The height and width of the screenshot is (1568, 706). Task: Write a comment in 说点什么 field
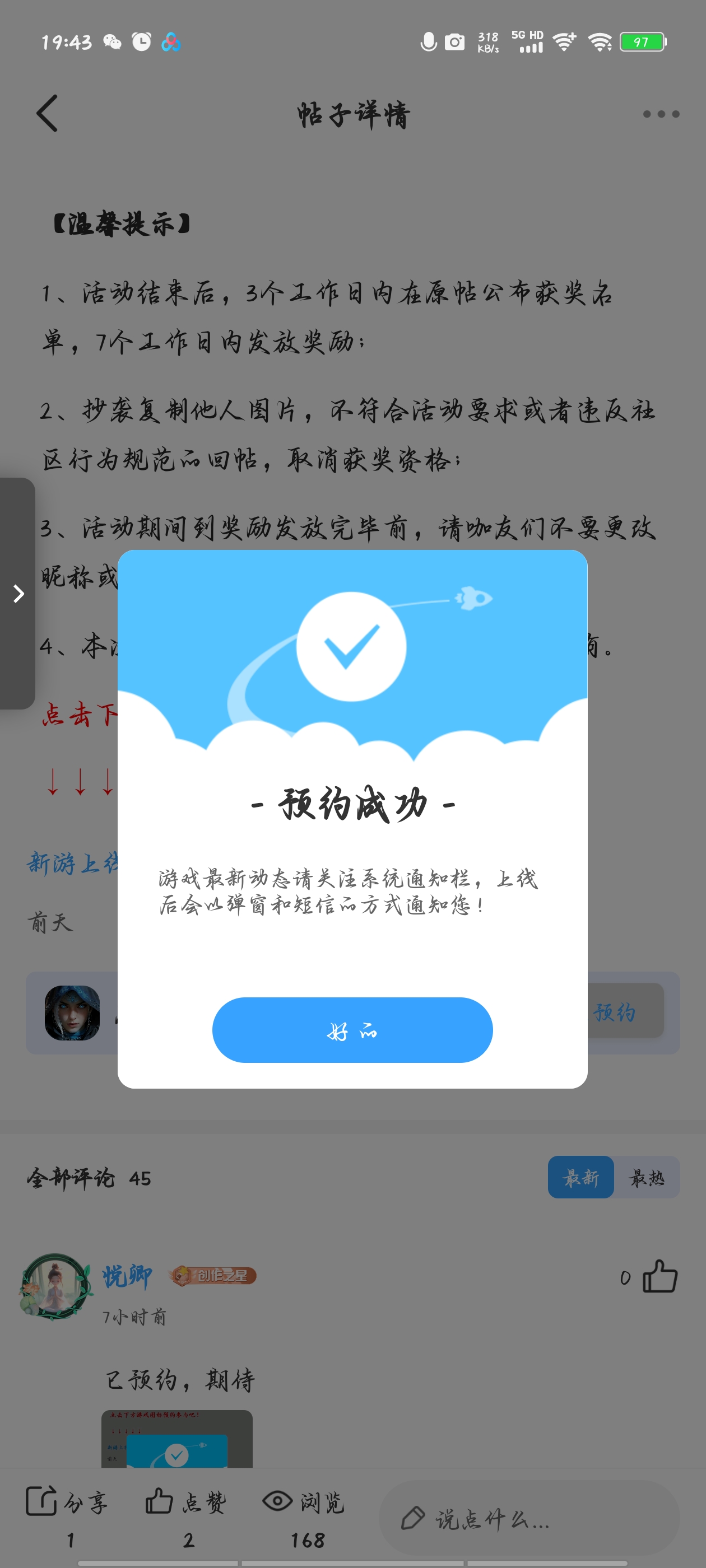(529, 1518)
